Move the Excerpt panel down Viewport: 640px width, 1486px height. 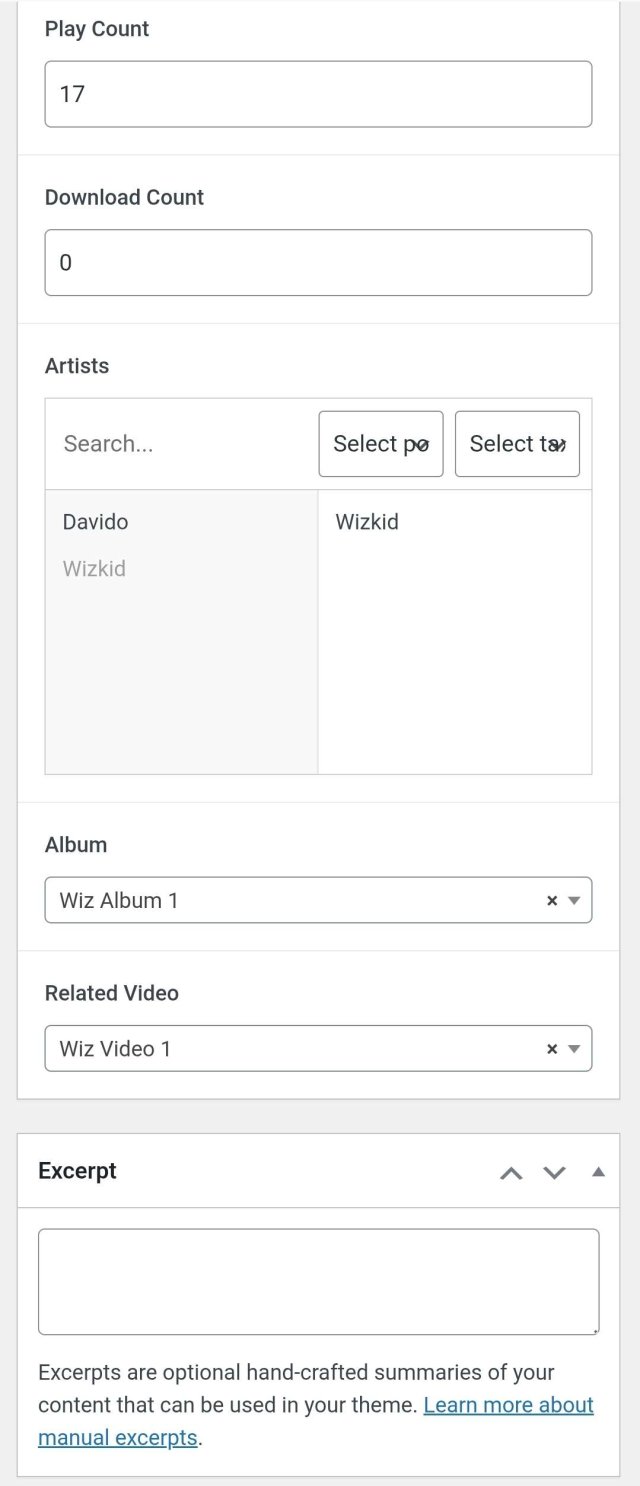click(554, 1172)
